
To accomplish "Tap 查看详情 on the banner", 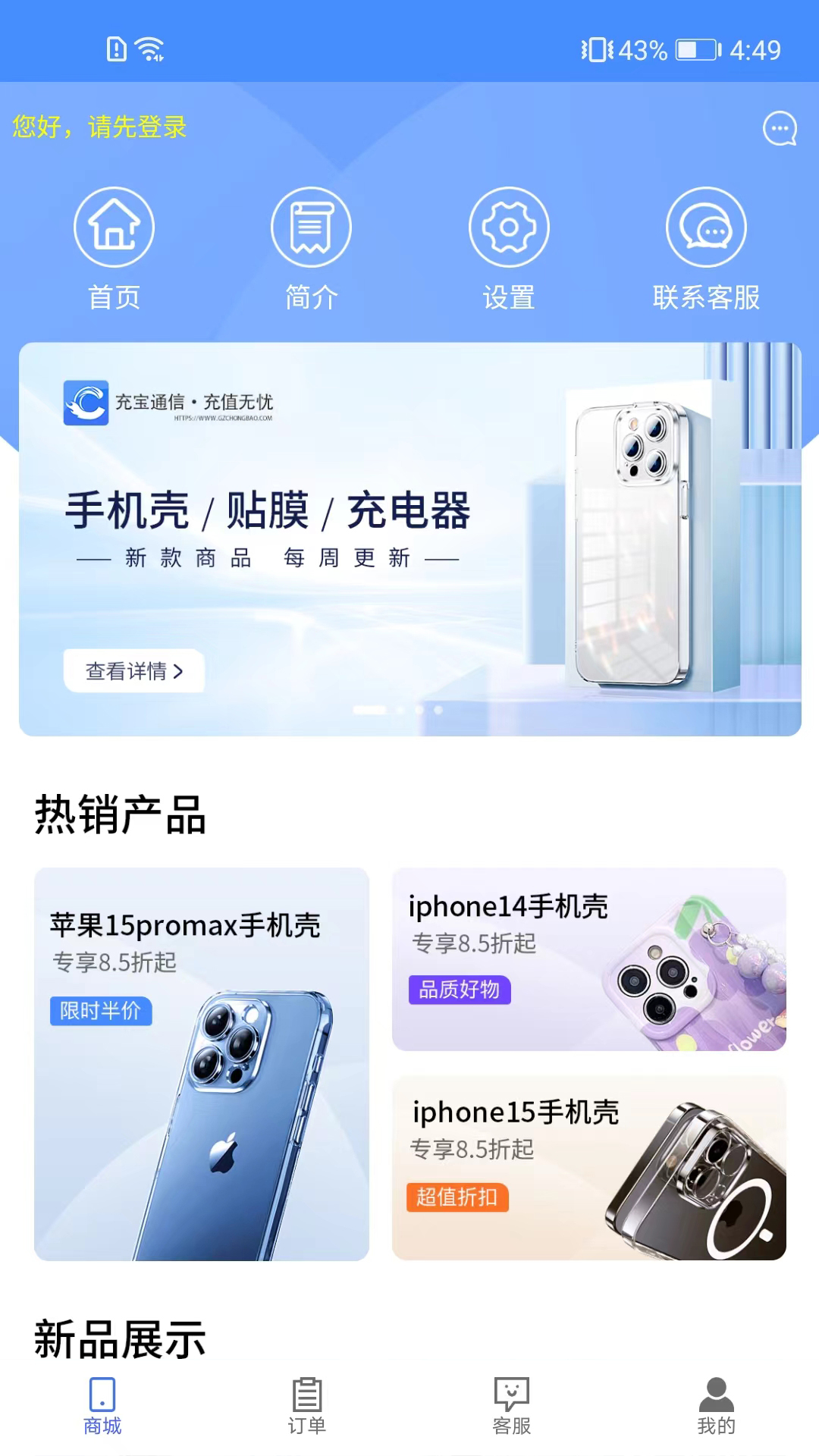I will (x=134, y=671).
